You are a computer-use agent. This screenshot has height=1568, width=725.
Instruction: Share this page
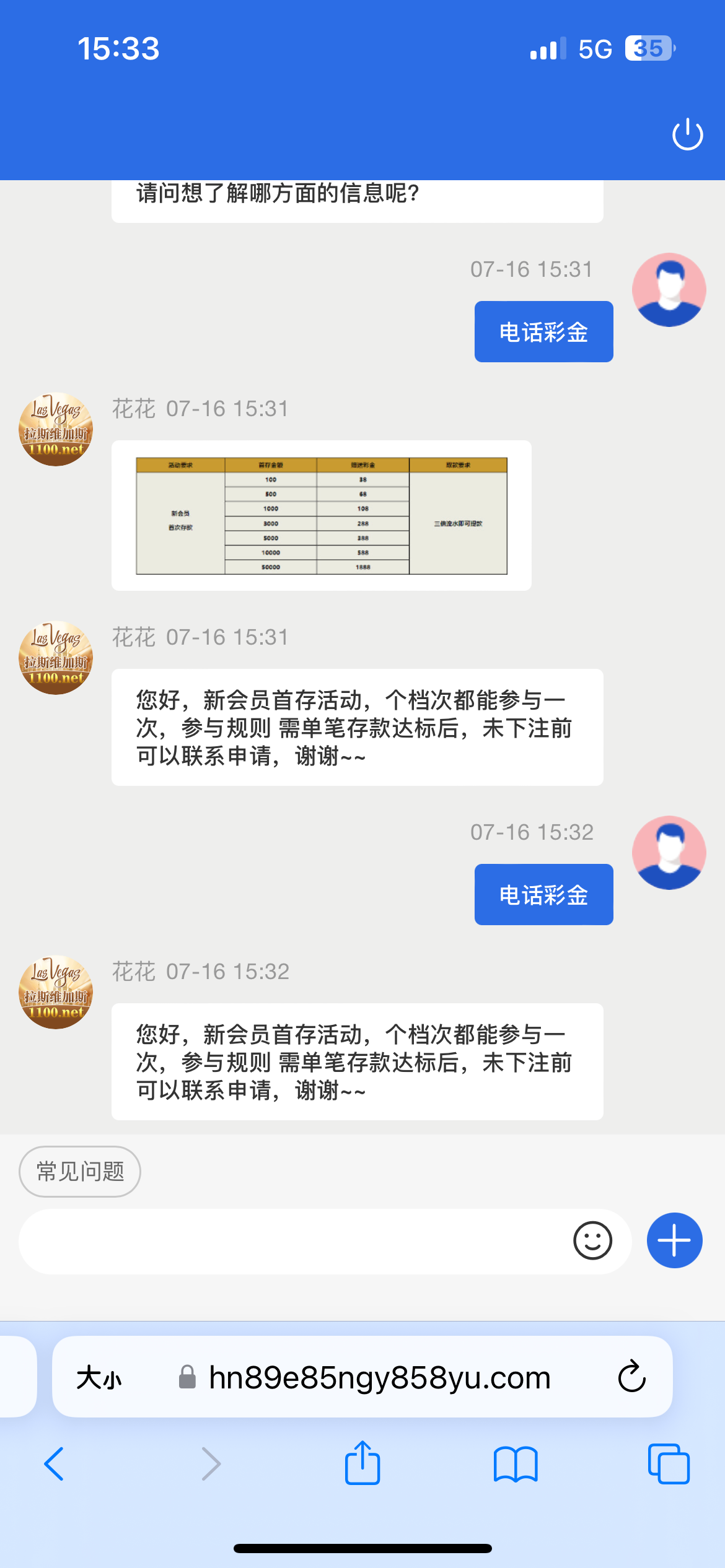click(x=362, y=1463)
